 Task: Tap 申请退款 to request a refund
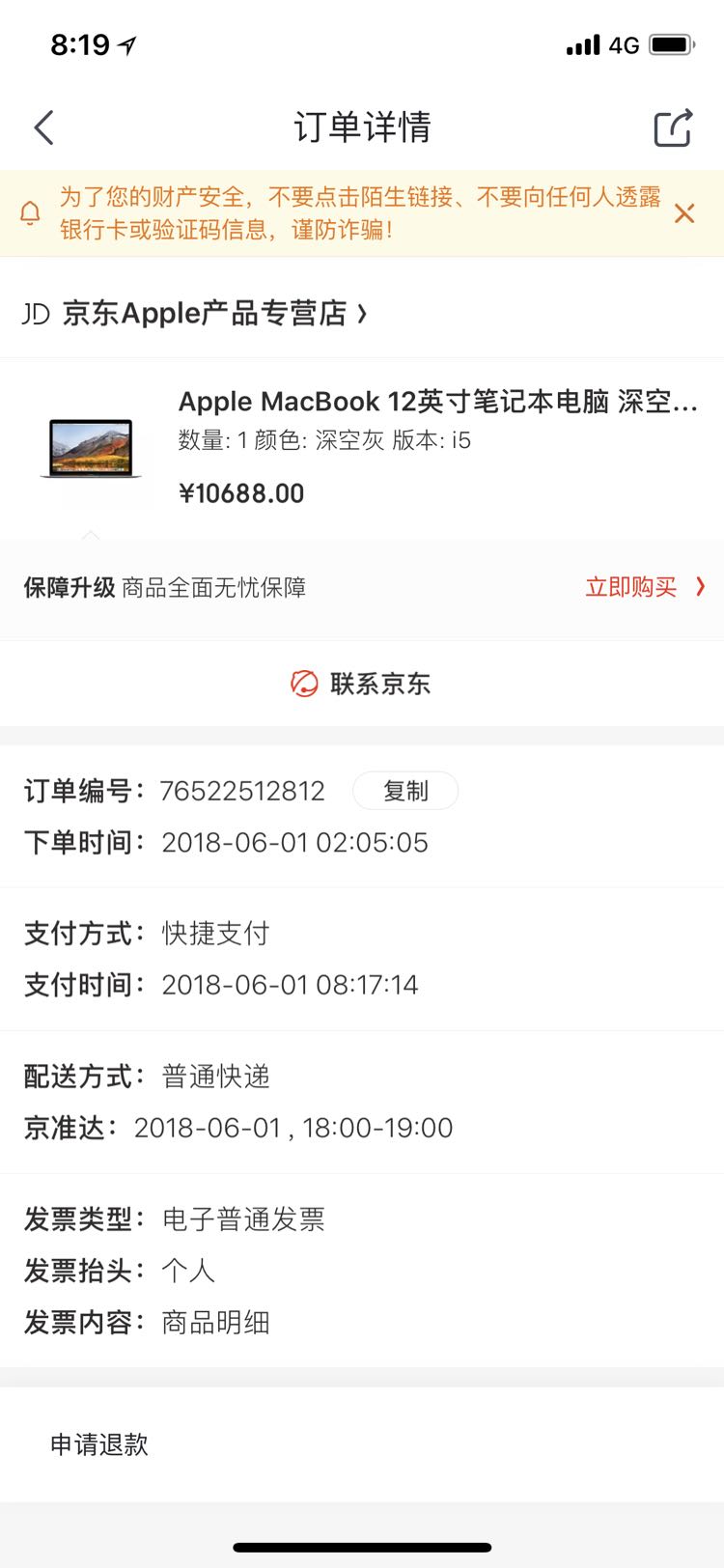point(99,1445)
